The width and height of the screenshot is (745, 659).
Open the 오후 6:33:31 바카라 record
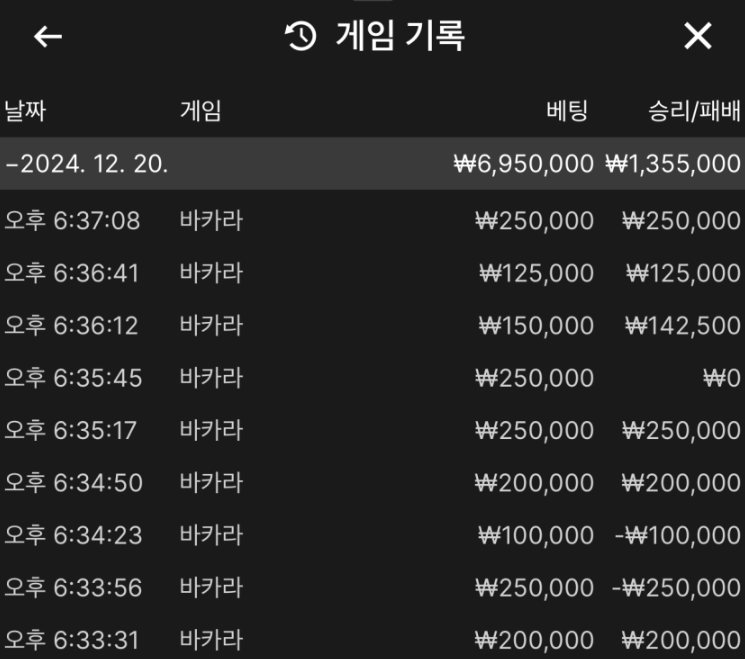[372, 640]
